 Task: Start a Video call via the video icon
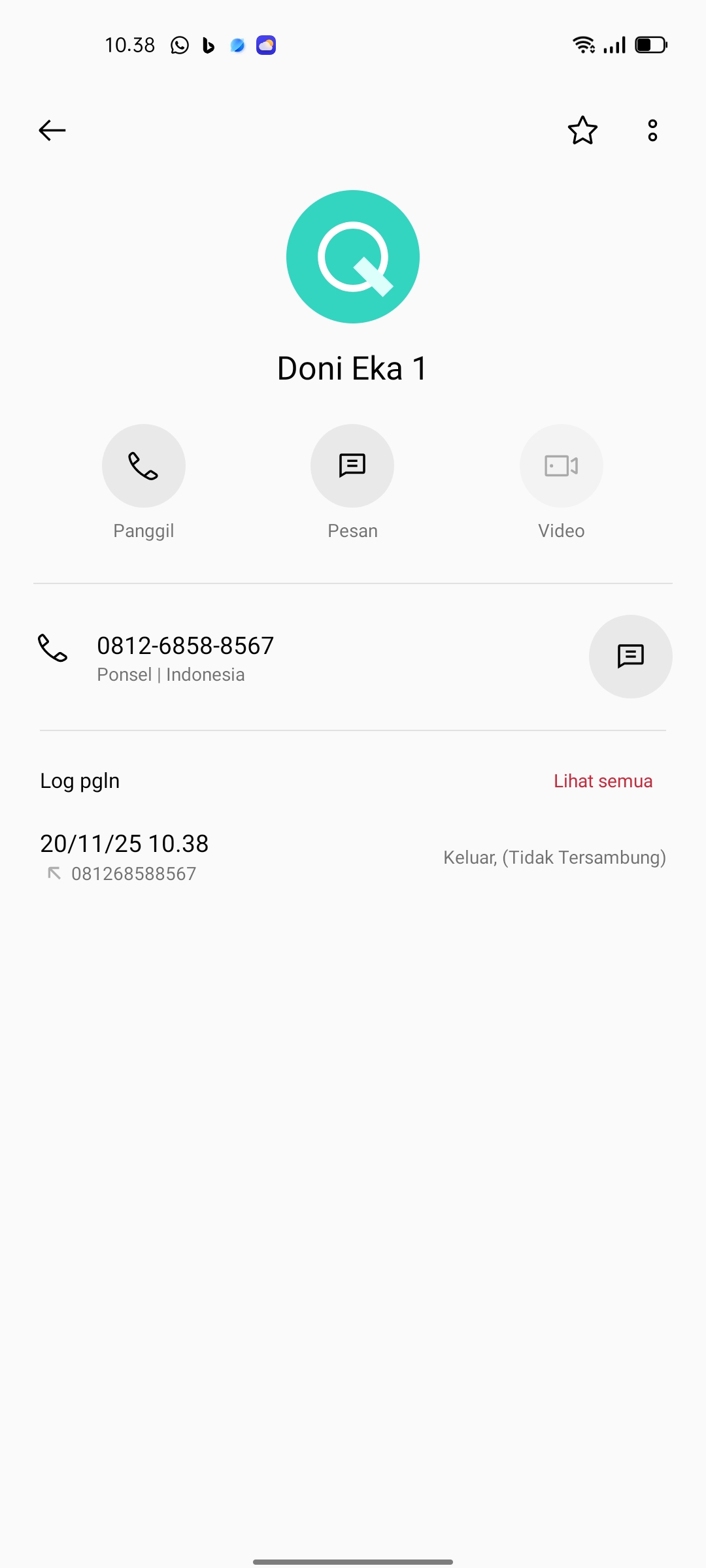tap(561, 465)
